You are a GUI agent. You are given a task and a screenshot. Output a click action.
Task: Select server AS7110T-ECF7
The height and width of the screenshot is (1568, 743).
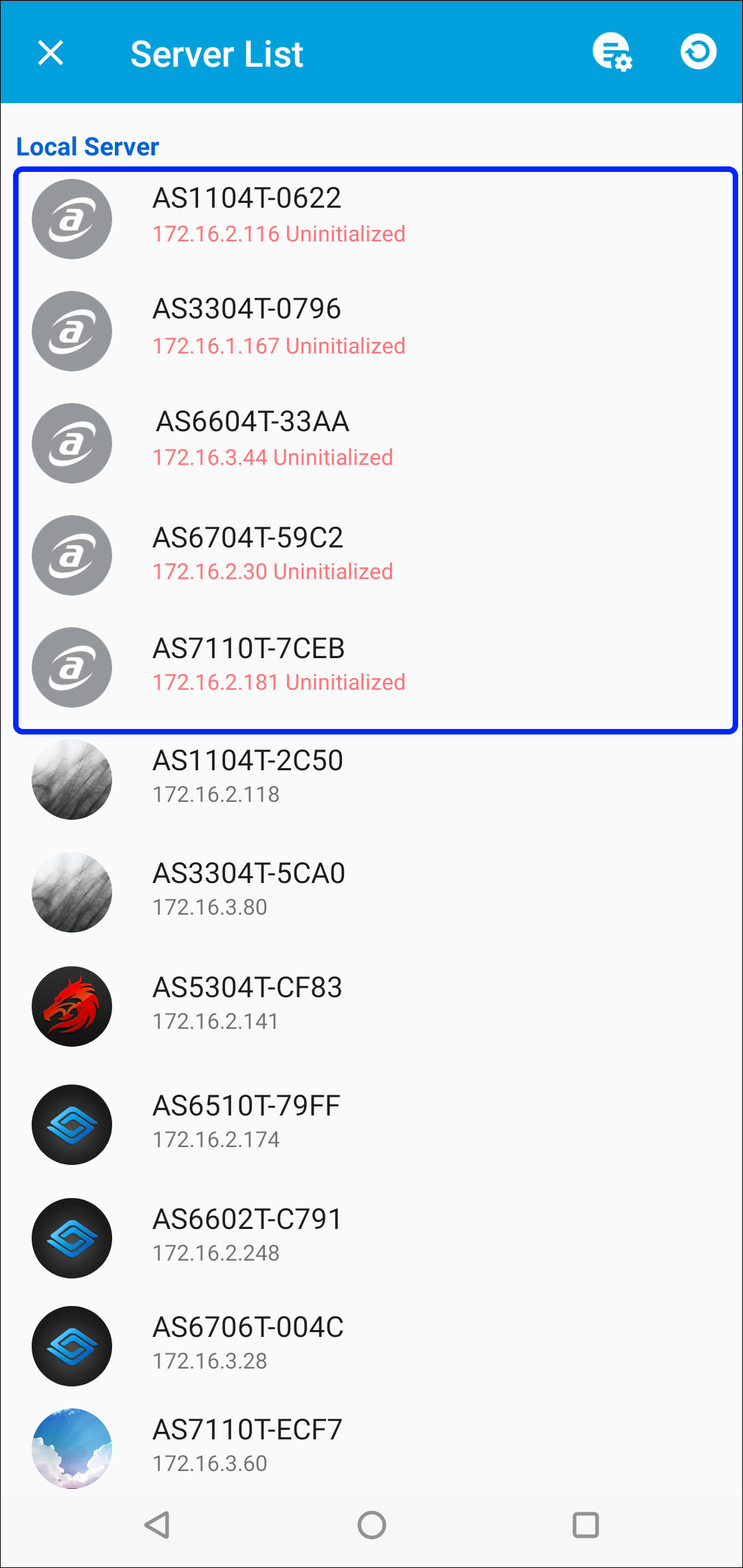pyautogui.click(x=371, y=1448)
